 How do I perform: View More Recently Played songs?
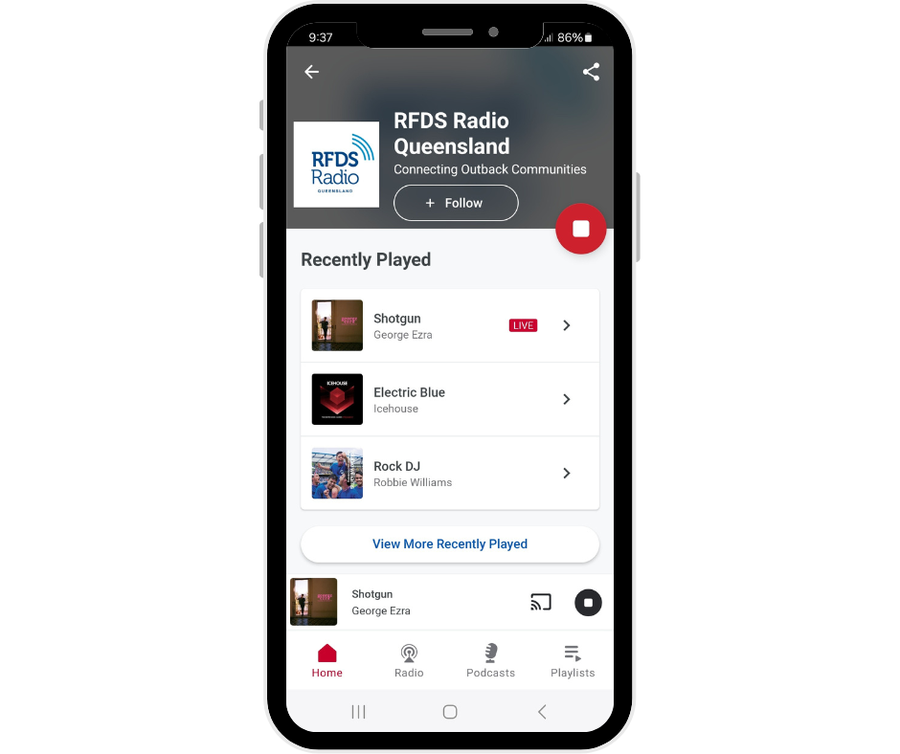(449, 544)
